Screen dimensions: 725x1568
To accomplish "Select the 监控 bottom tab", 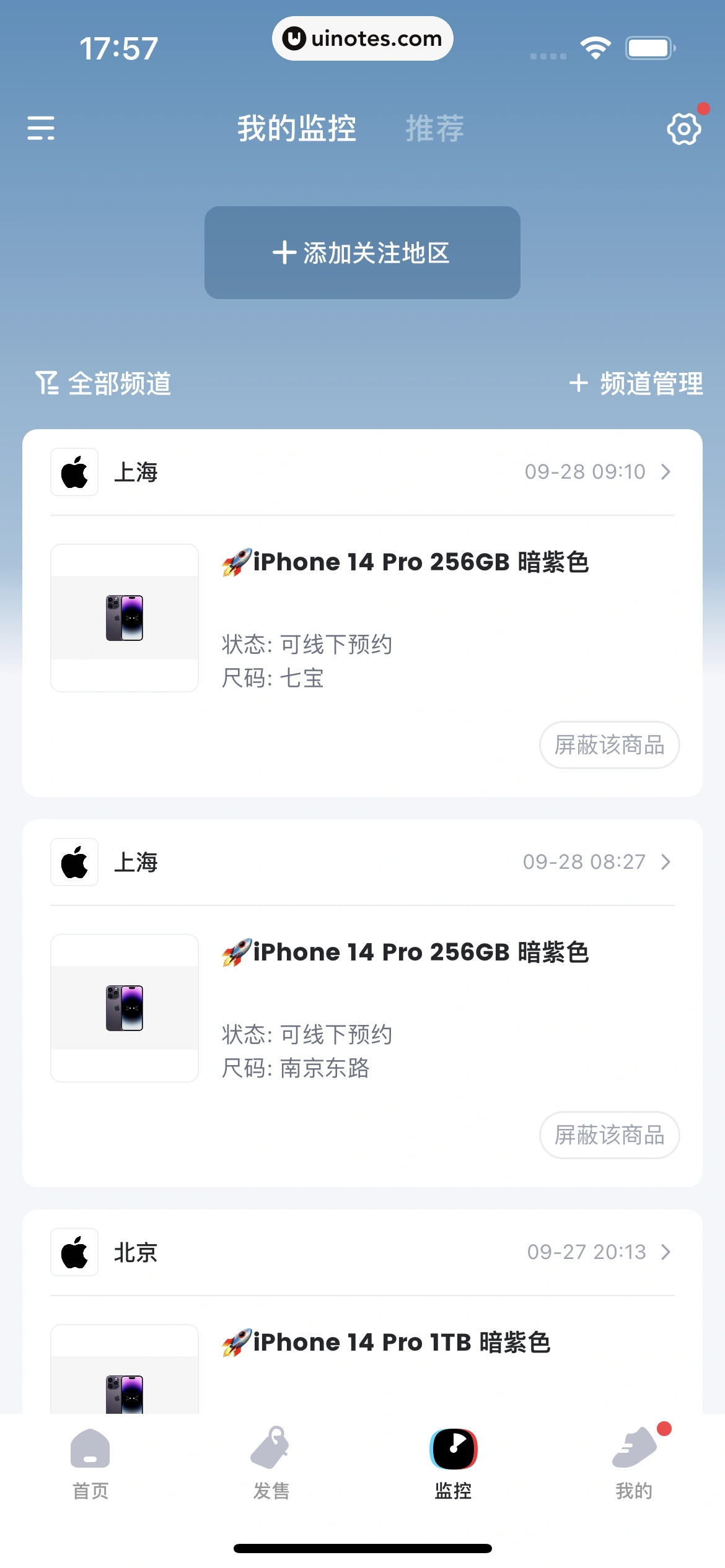I will tap(453, 1463).
